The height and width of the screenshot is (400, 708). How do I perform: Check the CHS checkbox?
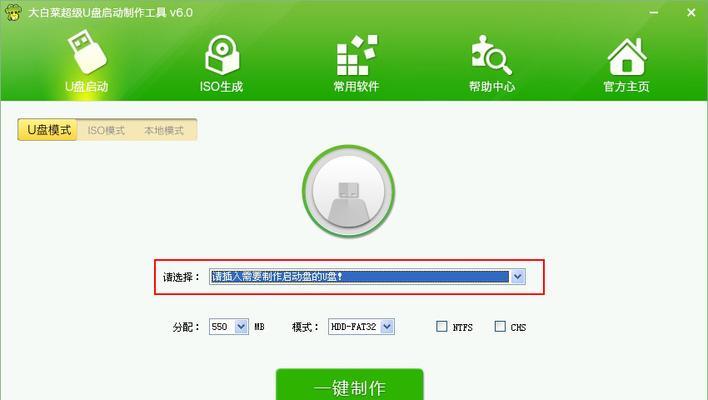point(500,326)
